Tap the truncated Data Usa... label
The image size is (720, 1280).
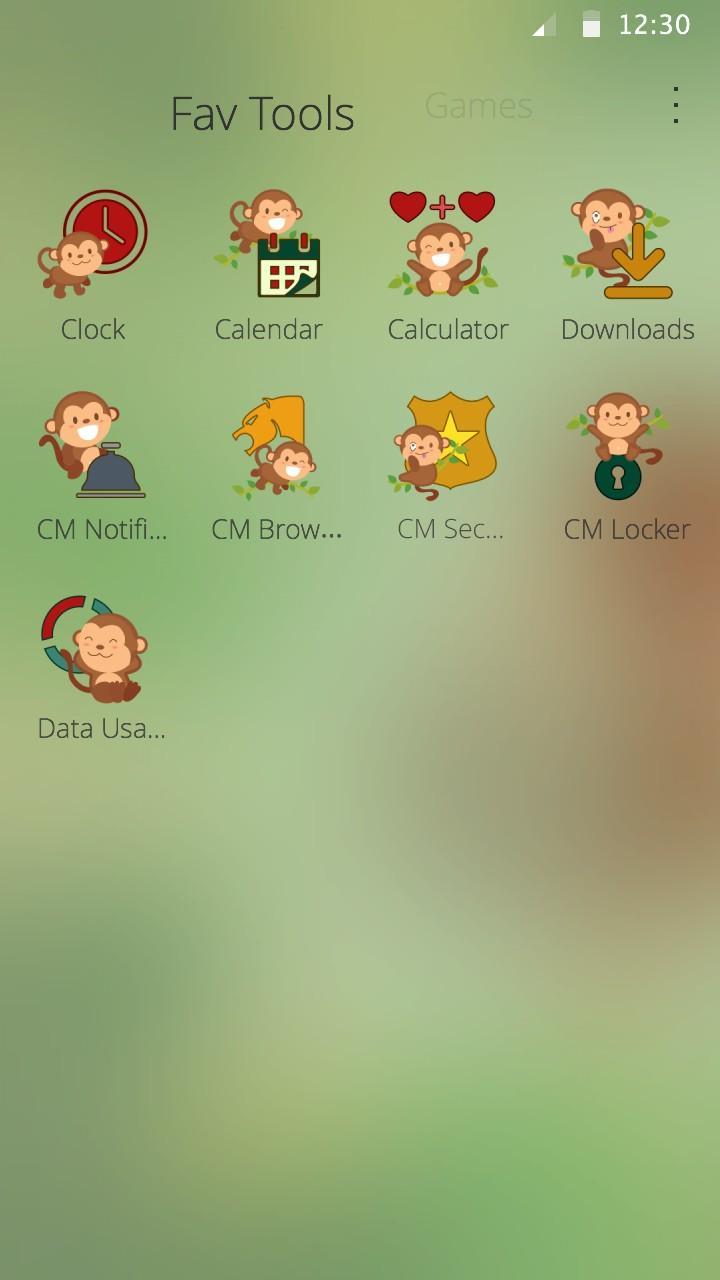click(x=101, y=729)
